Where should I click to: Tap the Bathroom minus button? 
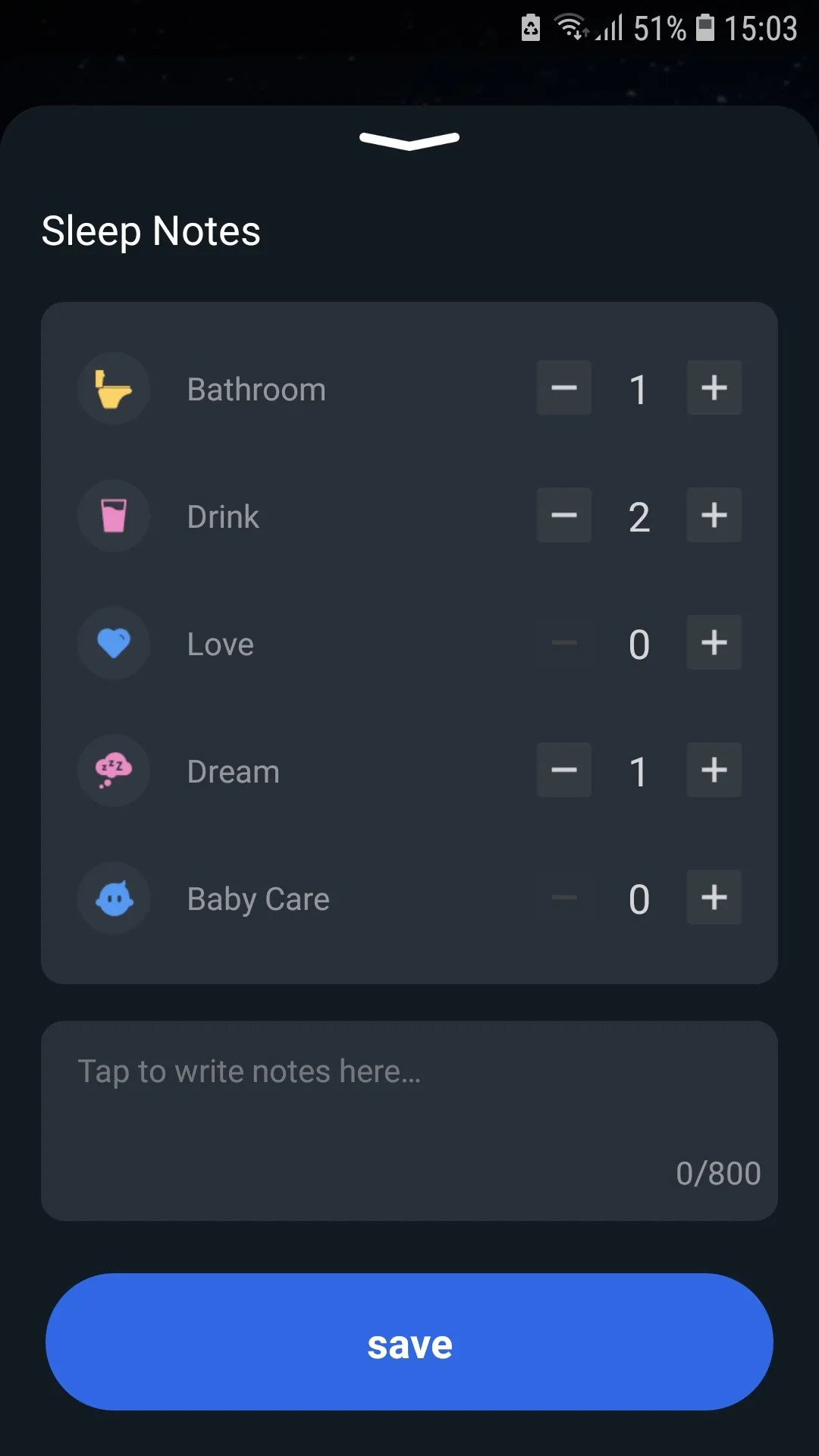[563, 388]
